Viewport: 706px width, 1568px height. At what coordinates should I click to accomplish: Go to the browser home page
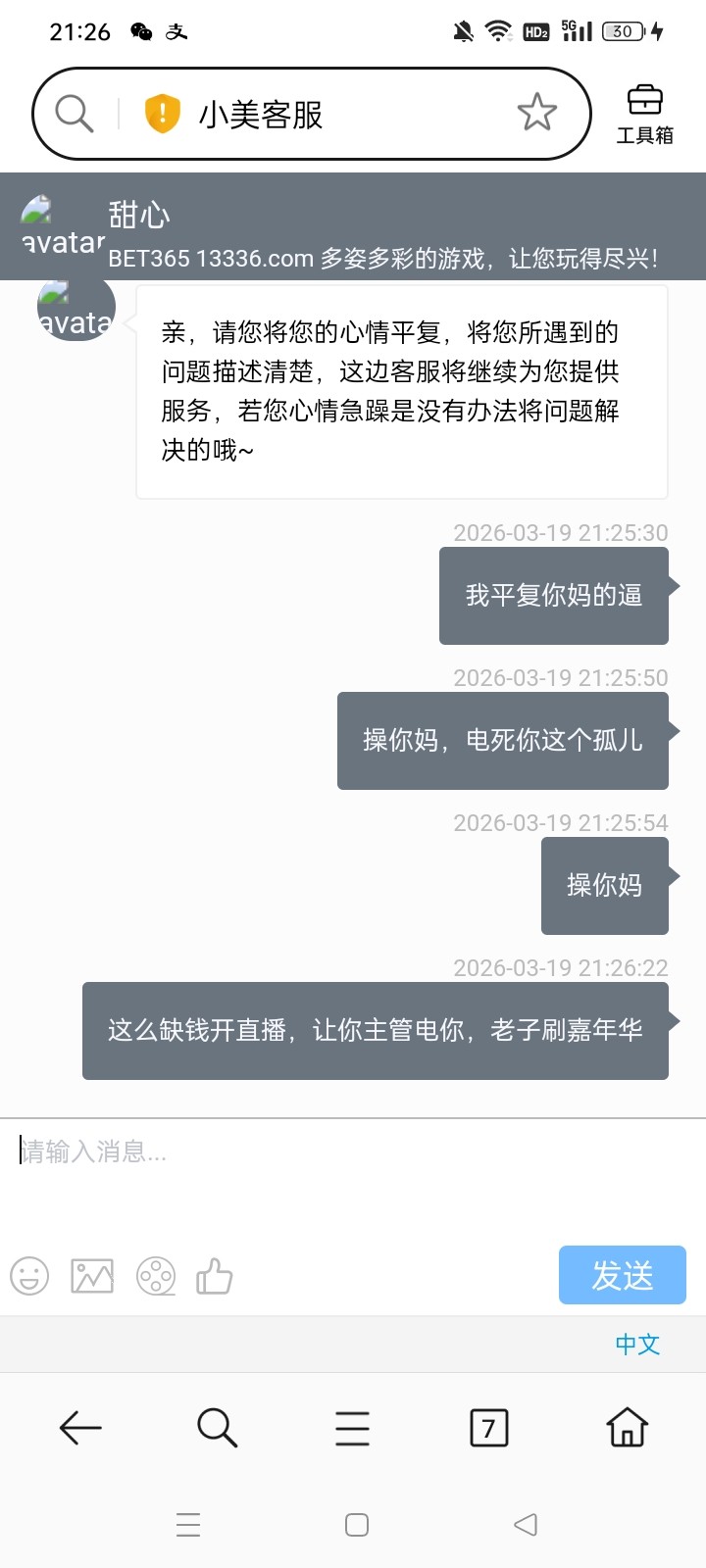click(x=627, y=1428)
